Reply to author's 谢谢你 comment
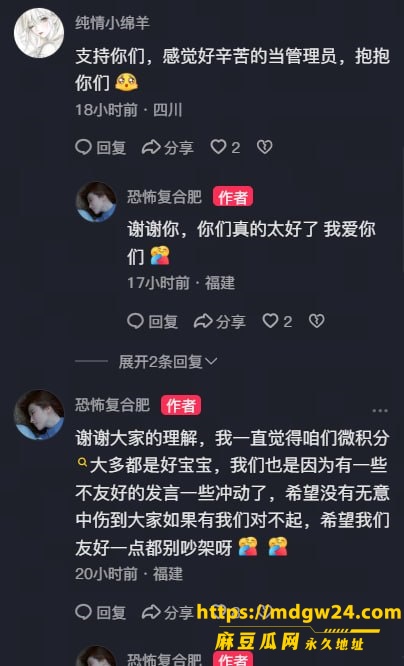Viewport: 404px width, 666px height. tap(153, 321)
